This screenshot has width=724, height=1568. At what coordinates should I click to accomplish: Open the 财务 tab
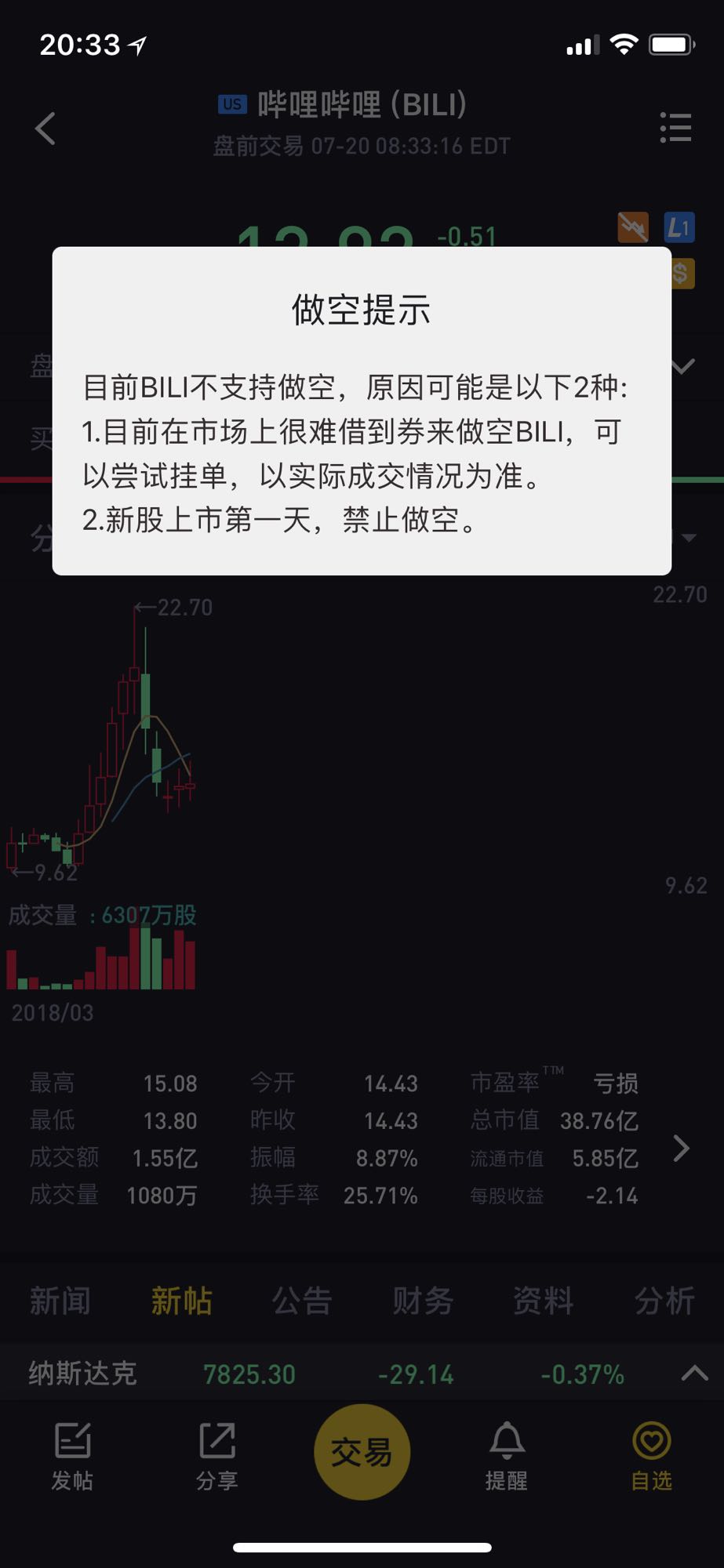click(x=423, y=1301)
